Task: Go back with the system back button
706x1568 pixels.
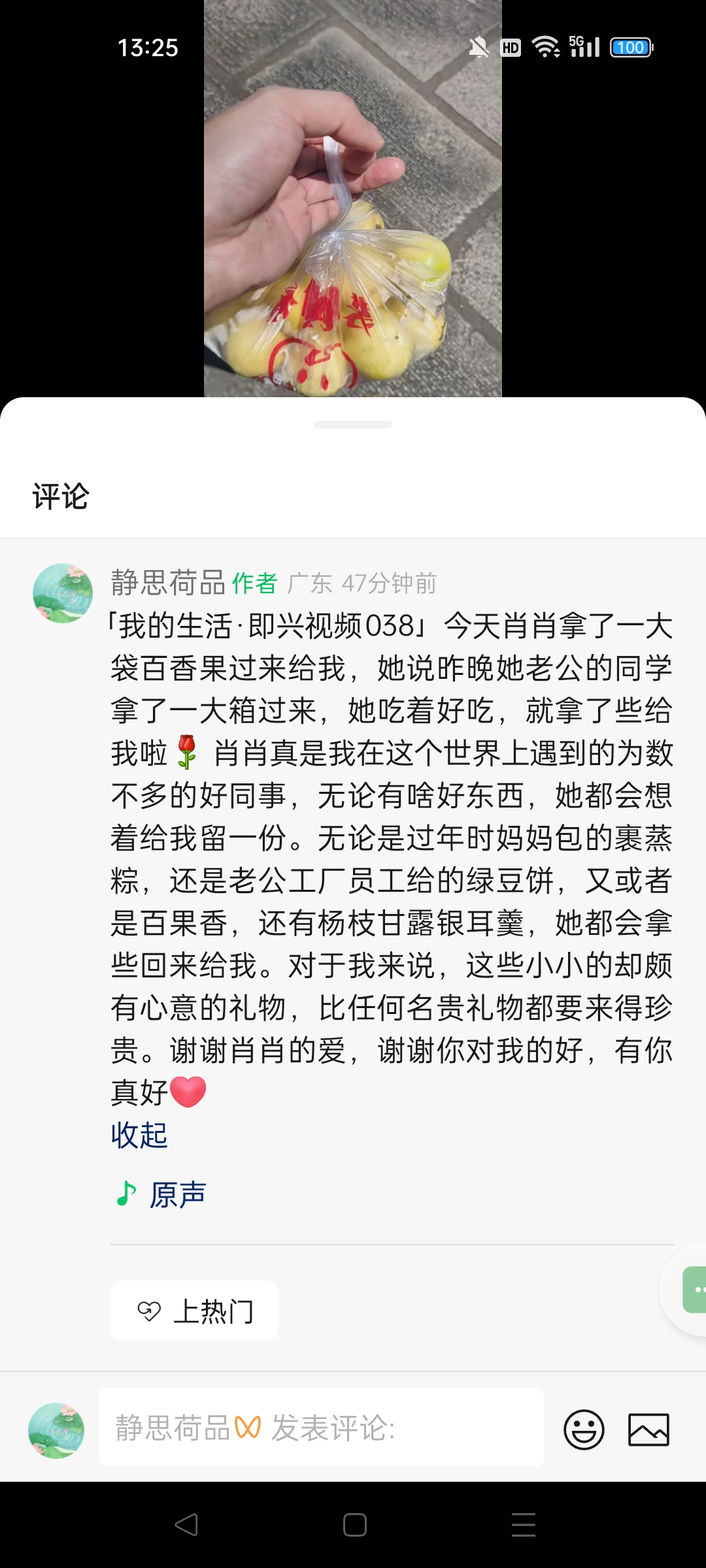Action: pyautogui.click(x=186, y=1525)
